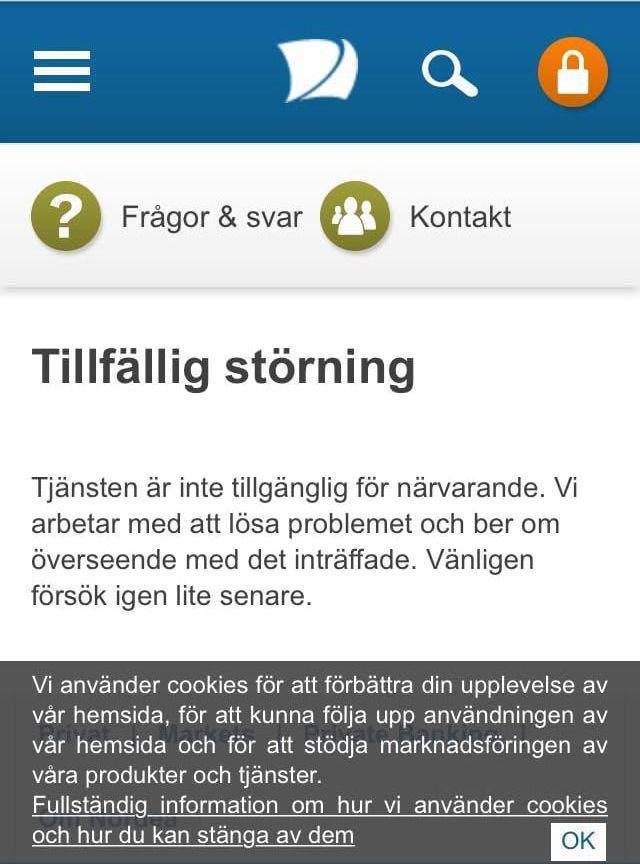Read the full cookie information link
640x864 pixels.
pyautogui.click(x=318, y=819)
